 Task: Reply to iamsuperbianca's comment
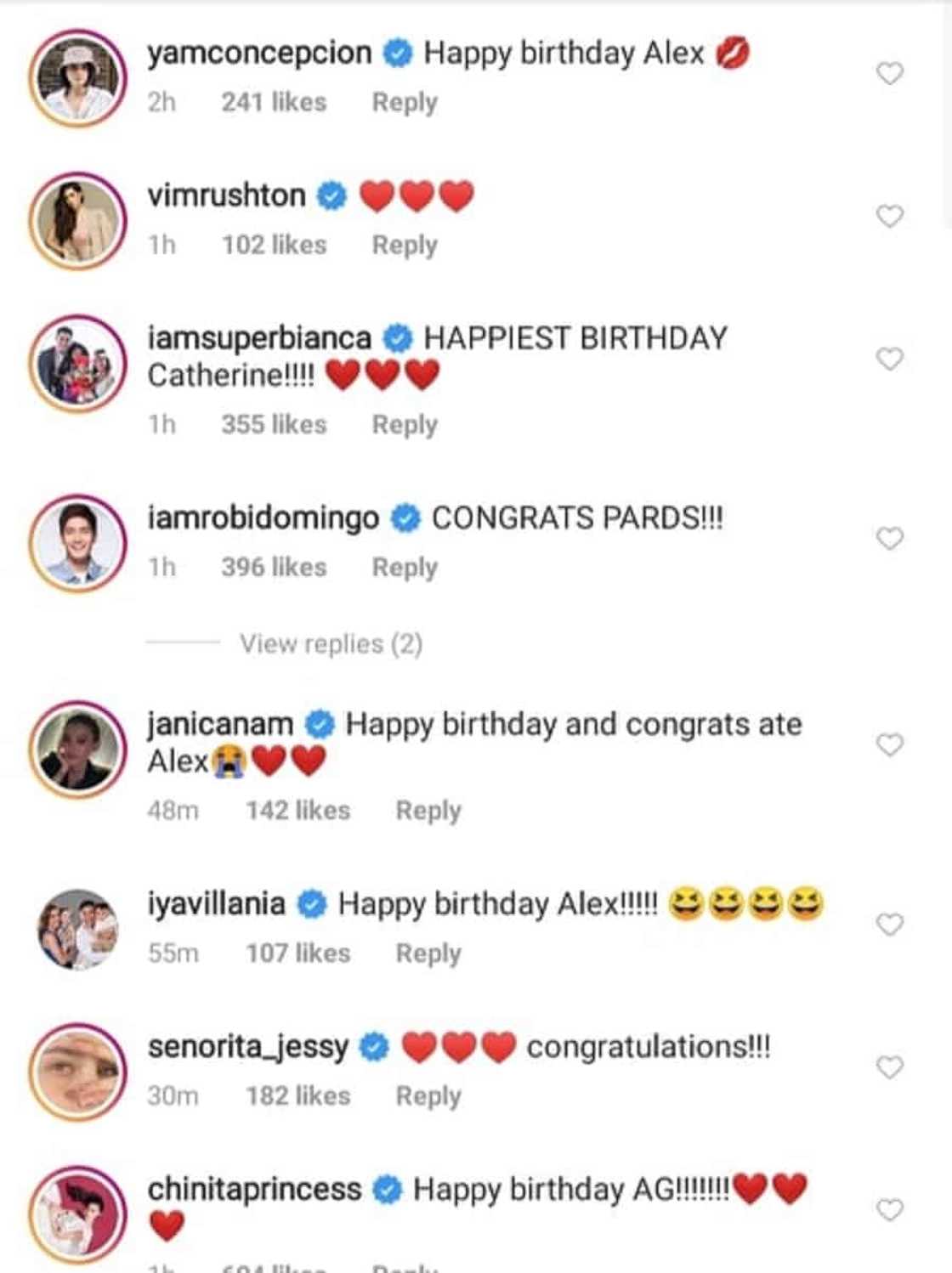(405, 424)
